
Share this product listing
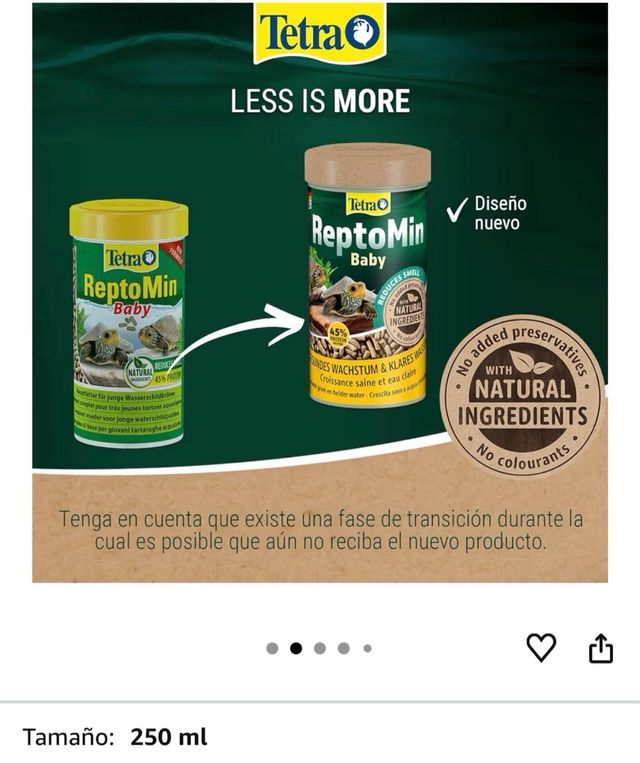pos(600,649)
